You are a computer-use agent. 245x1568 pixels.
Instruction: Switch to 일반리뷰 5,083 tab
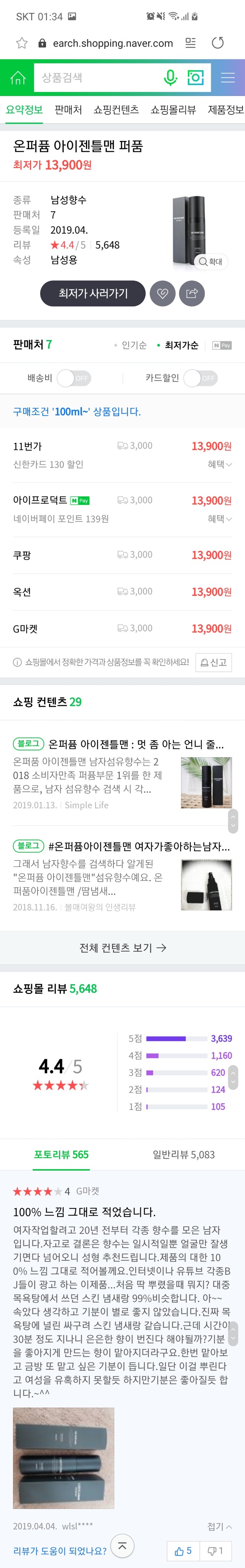184,1155
